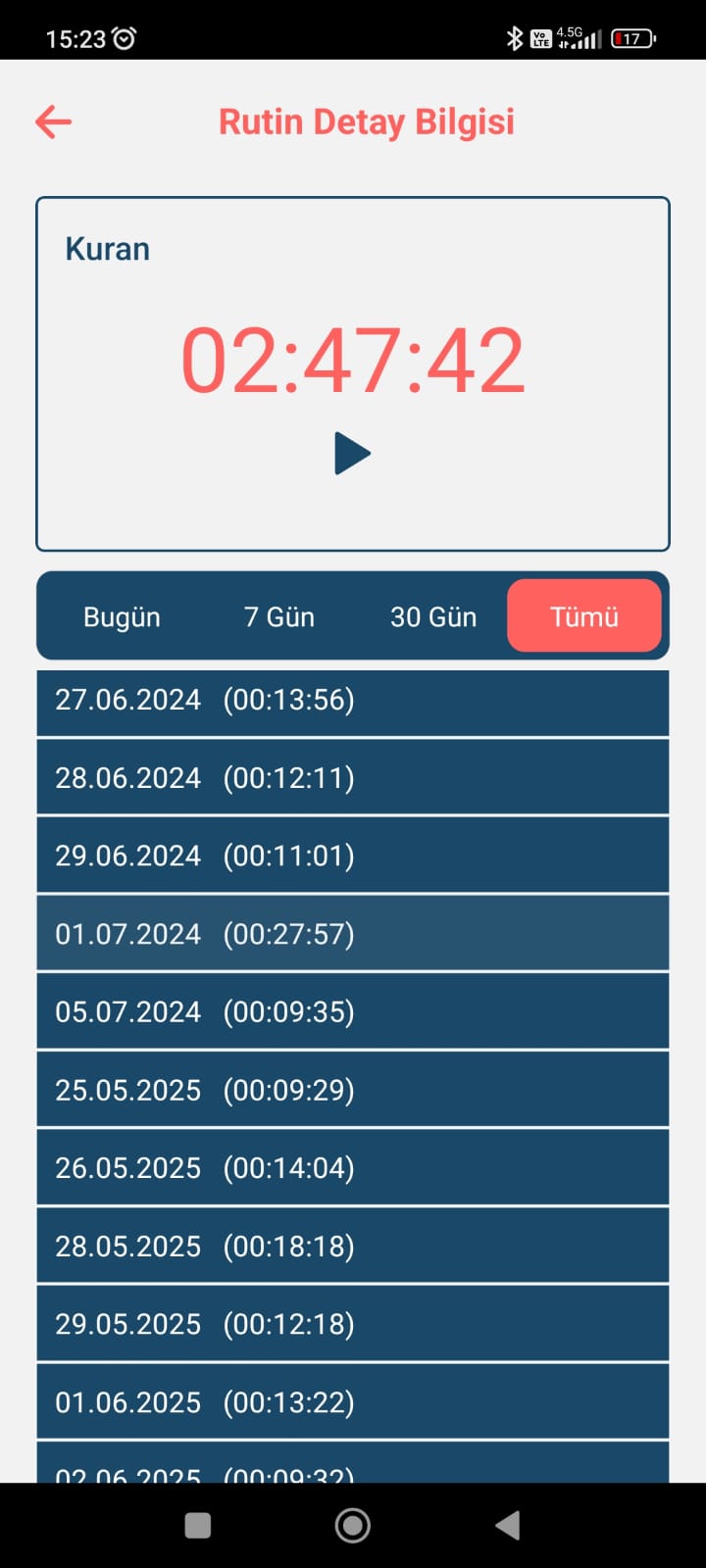Open the recent apps view
This screenshot has width=706, height=1568.
click(x=198, y=1525)
